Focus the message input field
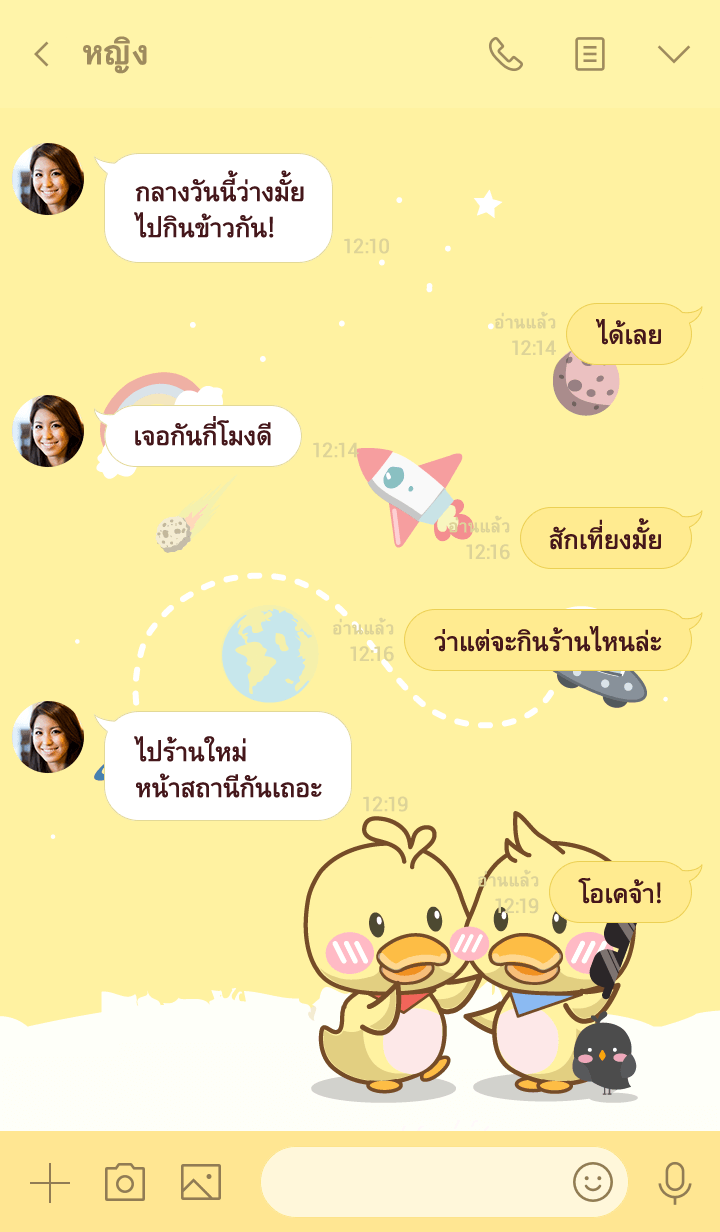Viewport: 720px width, 1232px height. click(x=410, y=1183)
